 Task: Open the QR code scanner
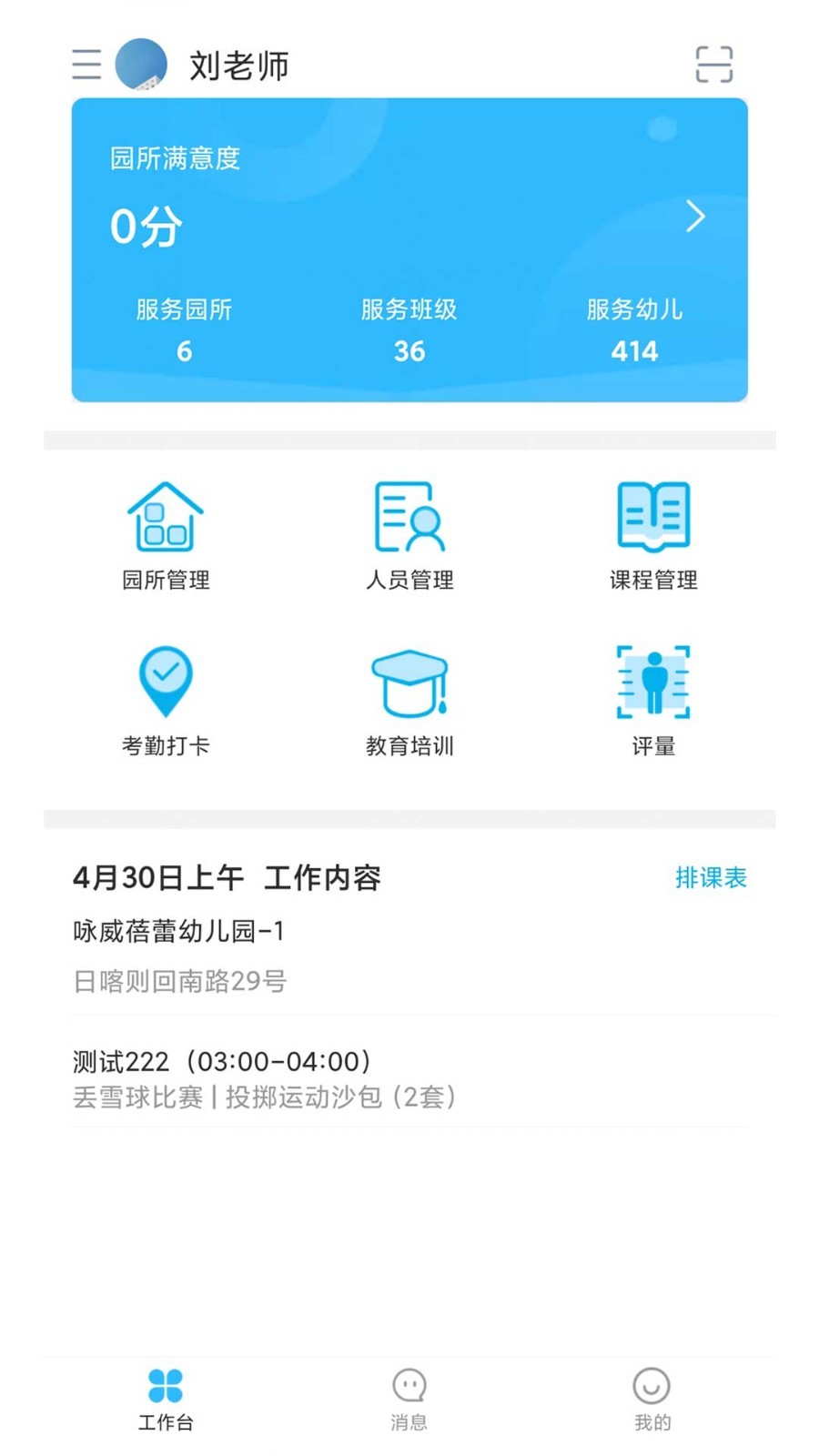tap(713, 65)
